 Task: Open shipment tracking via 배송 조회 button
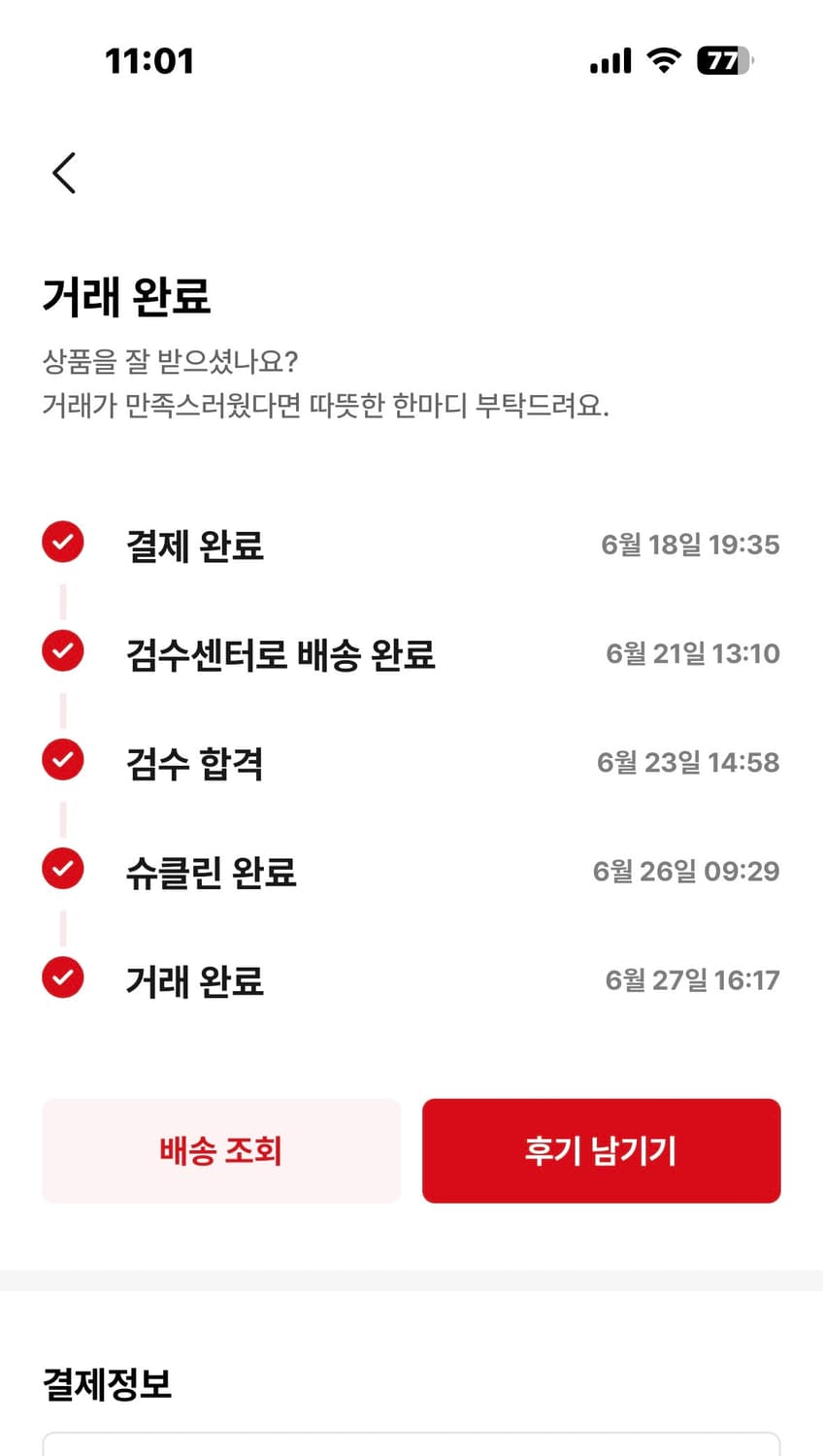click(x=220, y=1150)
